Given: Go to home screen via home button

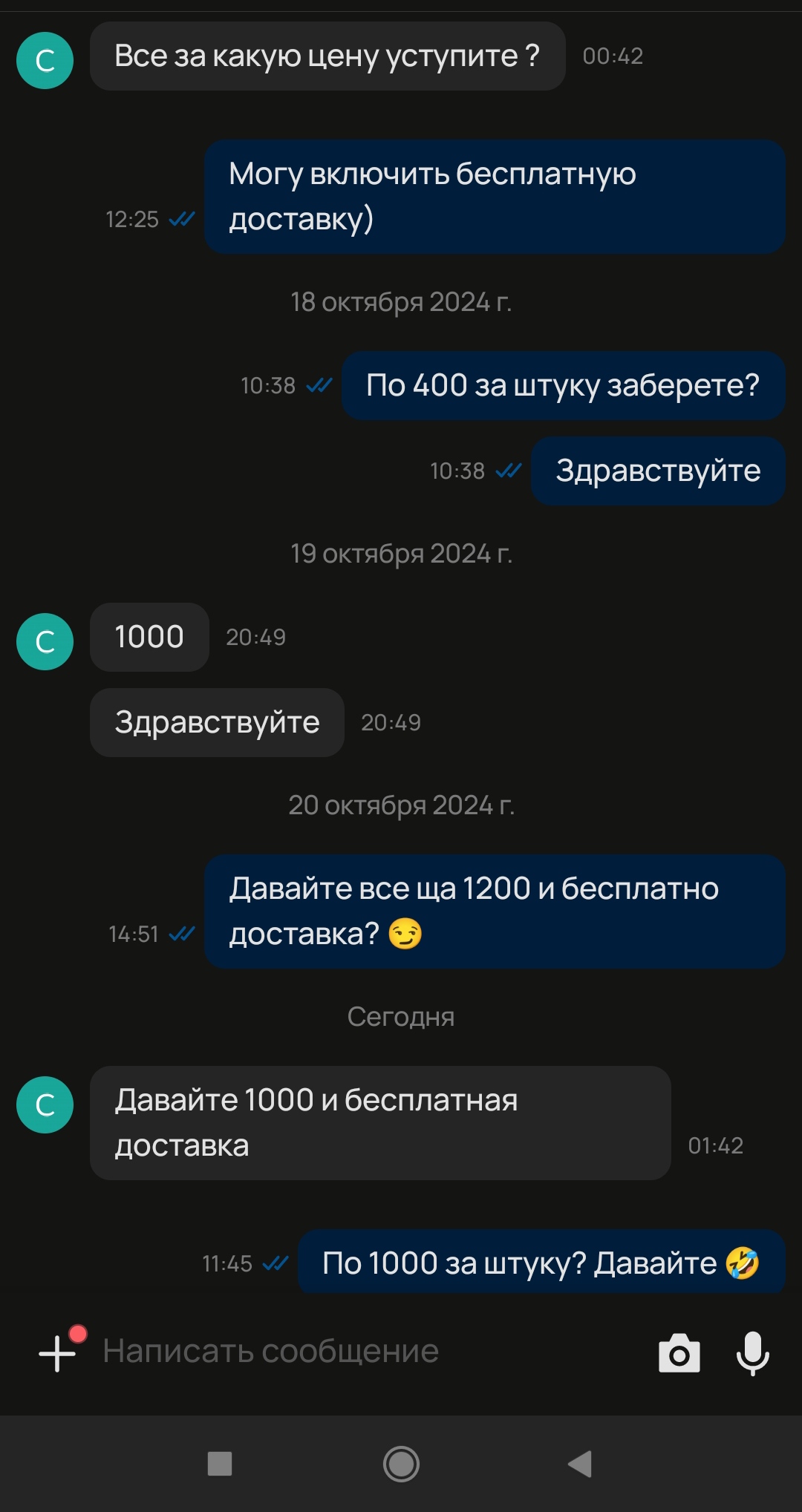Looking at the screenshot, I should click(x=401, y=1464).
